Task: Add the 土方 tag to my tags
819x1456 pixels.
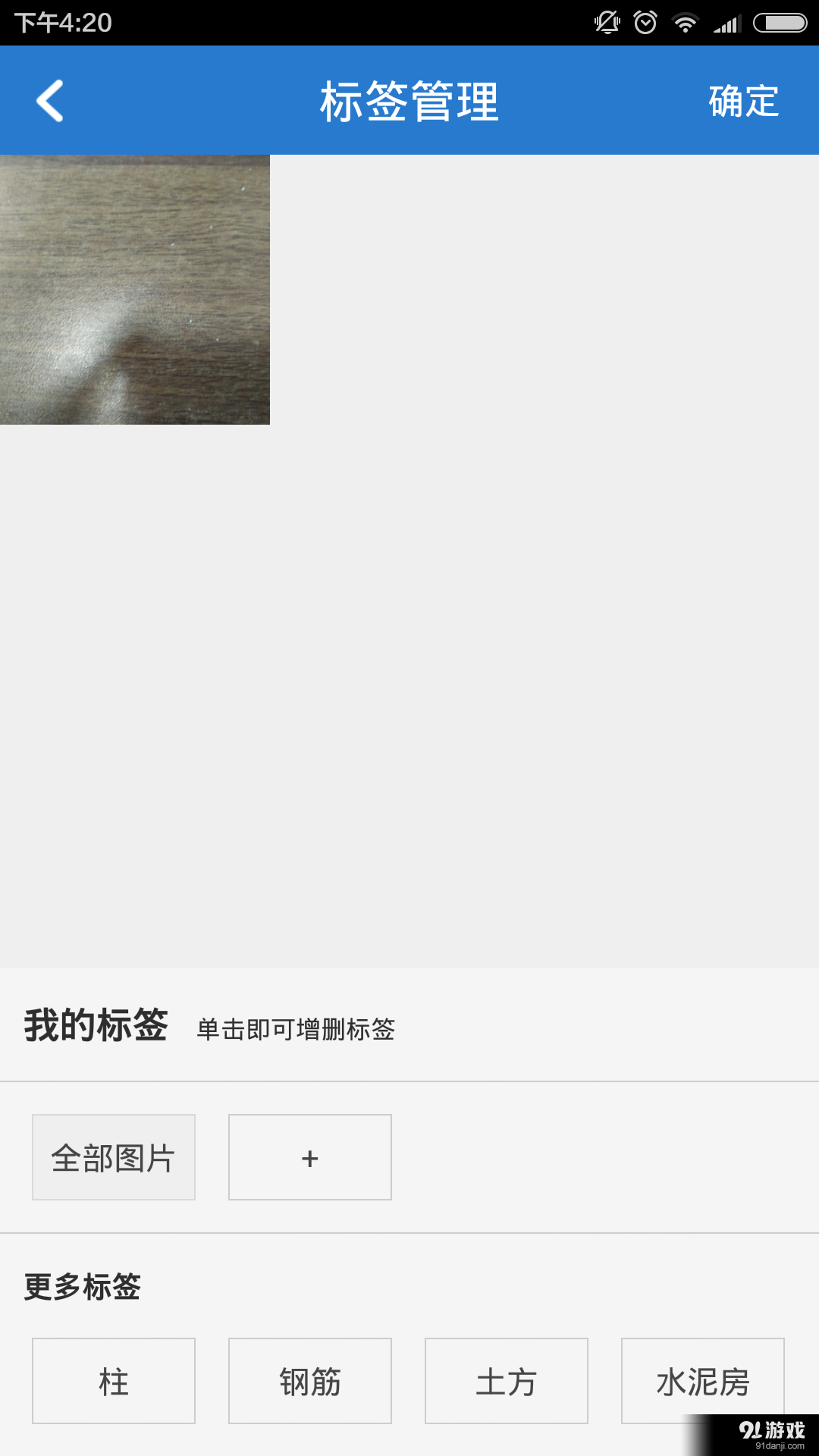Action: tap(506, 1381)
